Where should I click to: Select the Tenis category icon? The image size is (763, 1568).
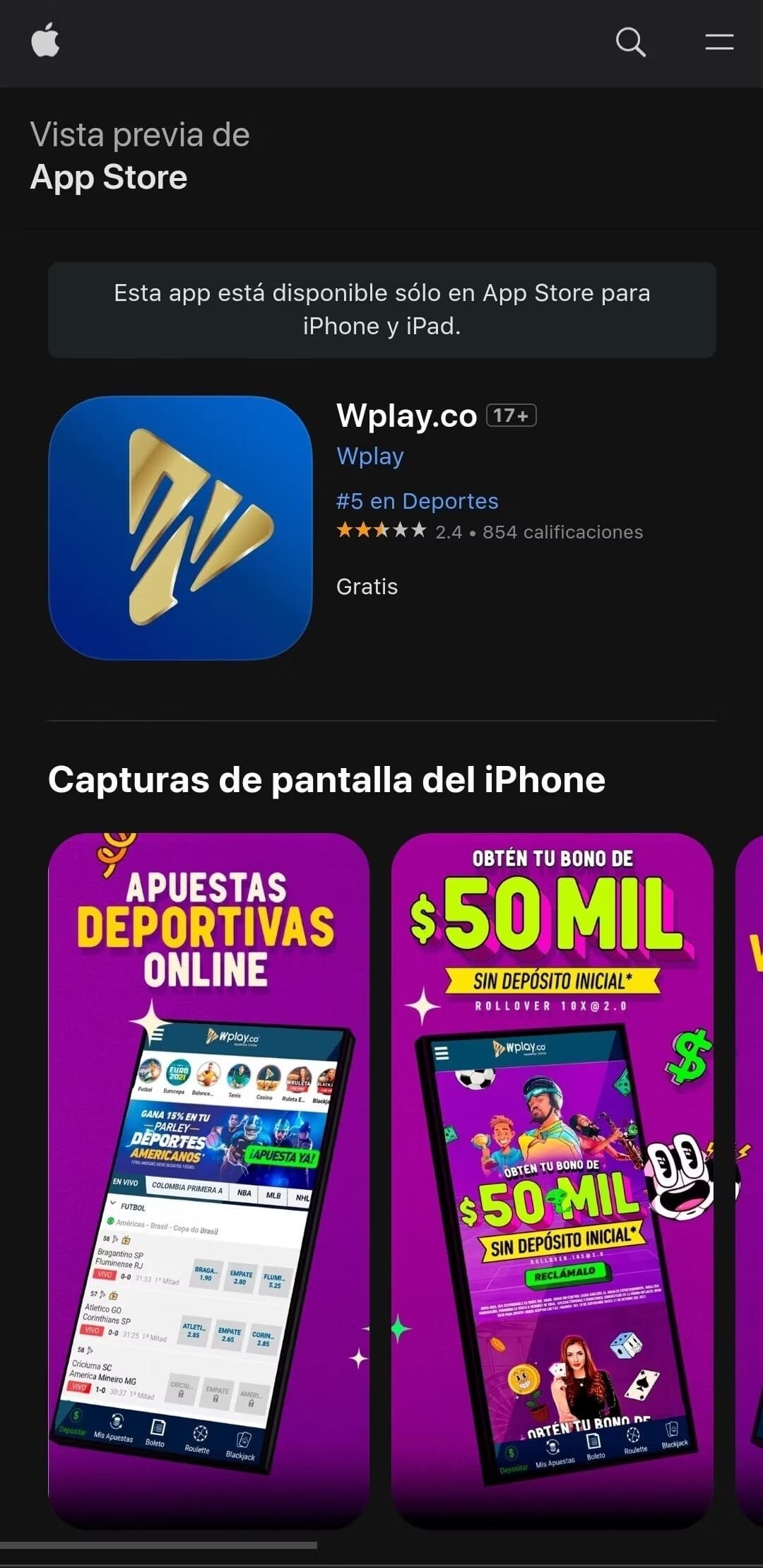(239, 1075)
